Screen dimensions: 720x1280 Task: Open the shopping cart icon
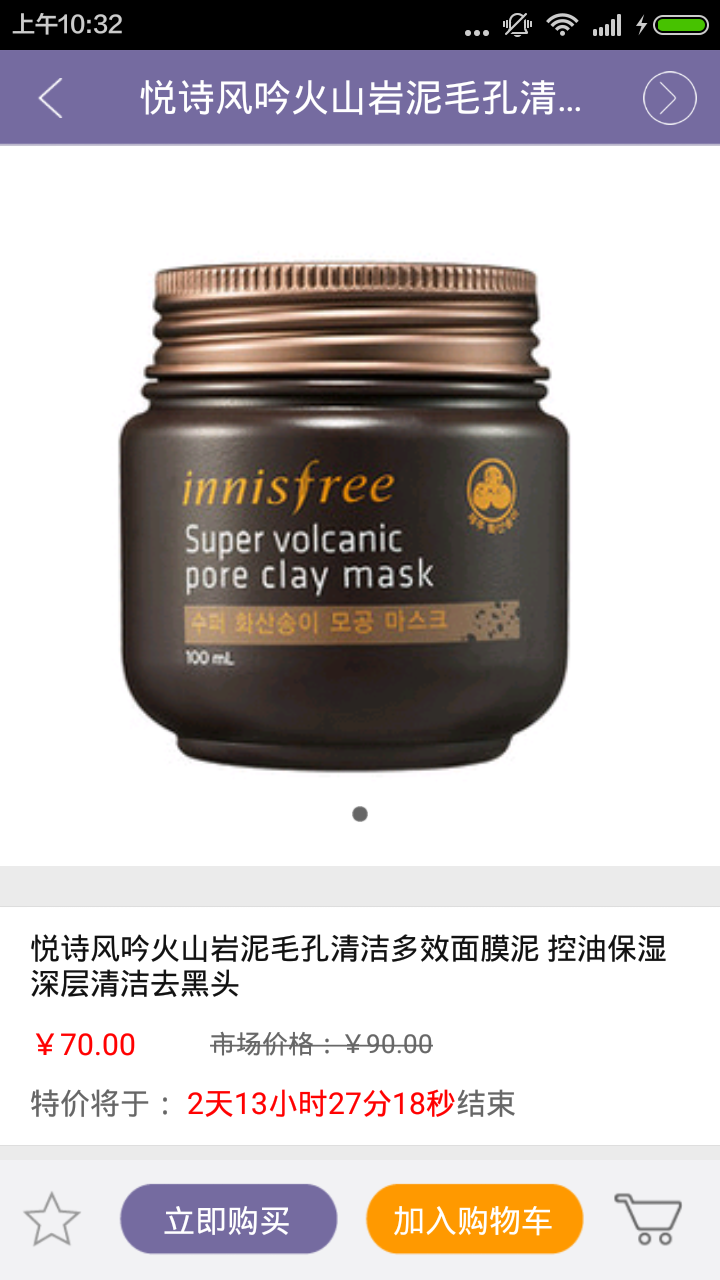click(648, 1217)
